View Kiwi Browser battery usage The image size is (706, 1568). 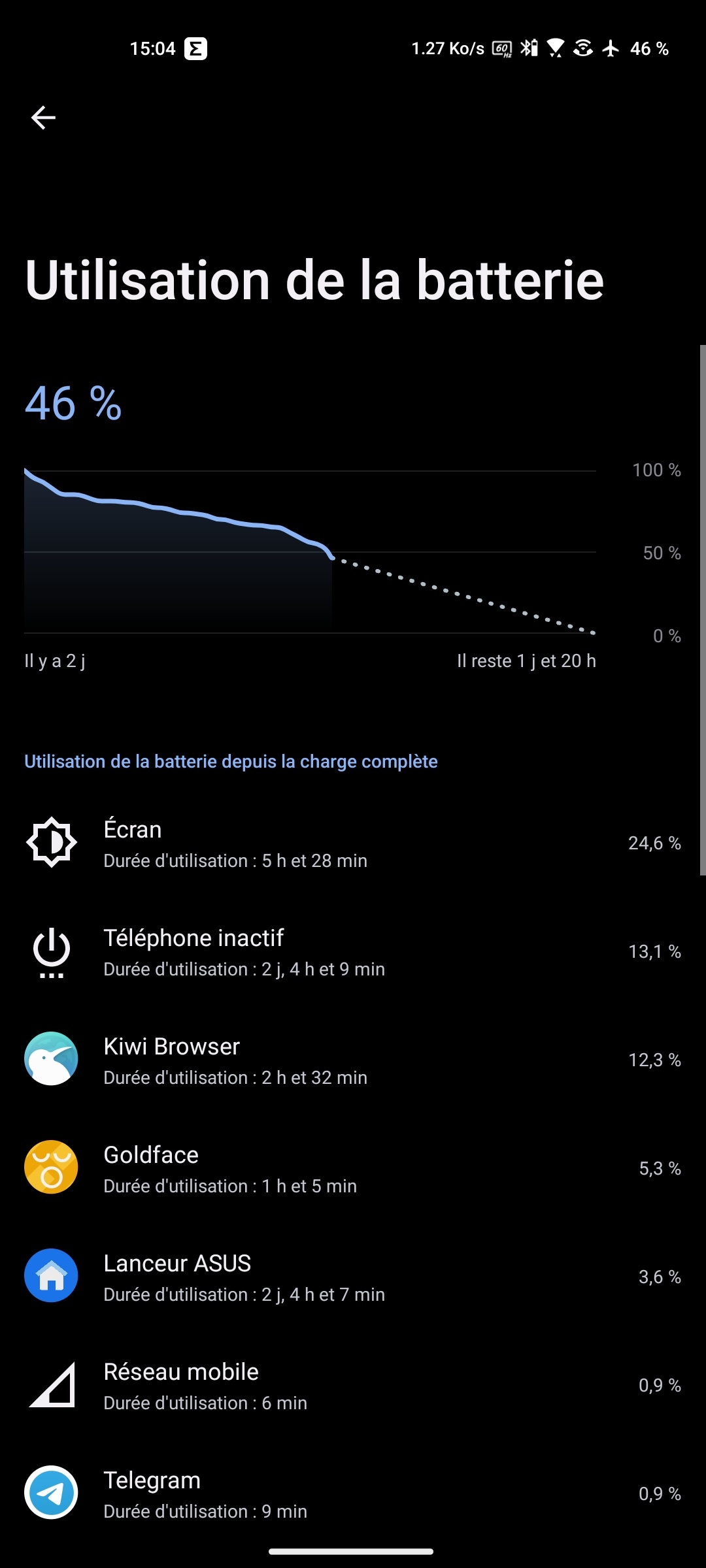[353, 1060]
